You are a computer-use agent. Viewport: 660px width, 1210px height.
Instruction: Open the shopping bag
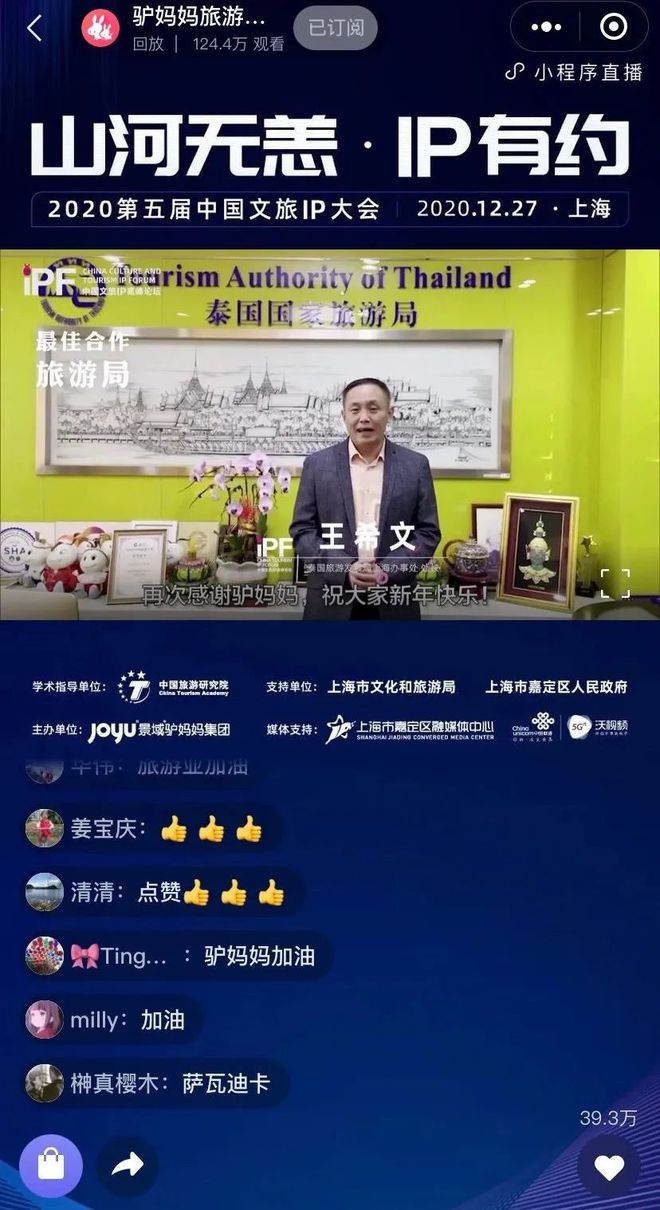(x=50, y=1165)
